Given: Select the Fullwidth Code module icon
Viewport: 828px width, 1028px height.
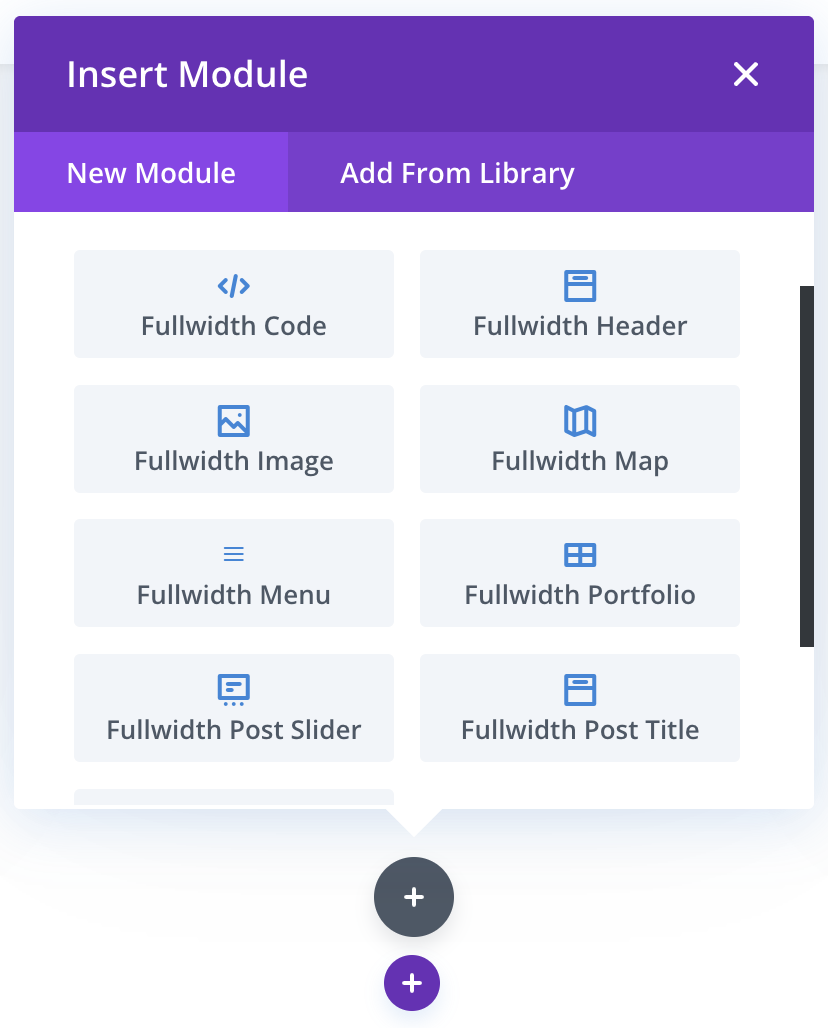Looking at the screenshot, I should tap(233, 285).
